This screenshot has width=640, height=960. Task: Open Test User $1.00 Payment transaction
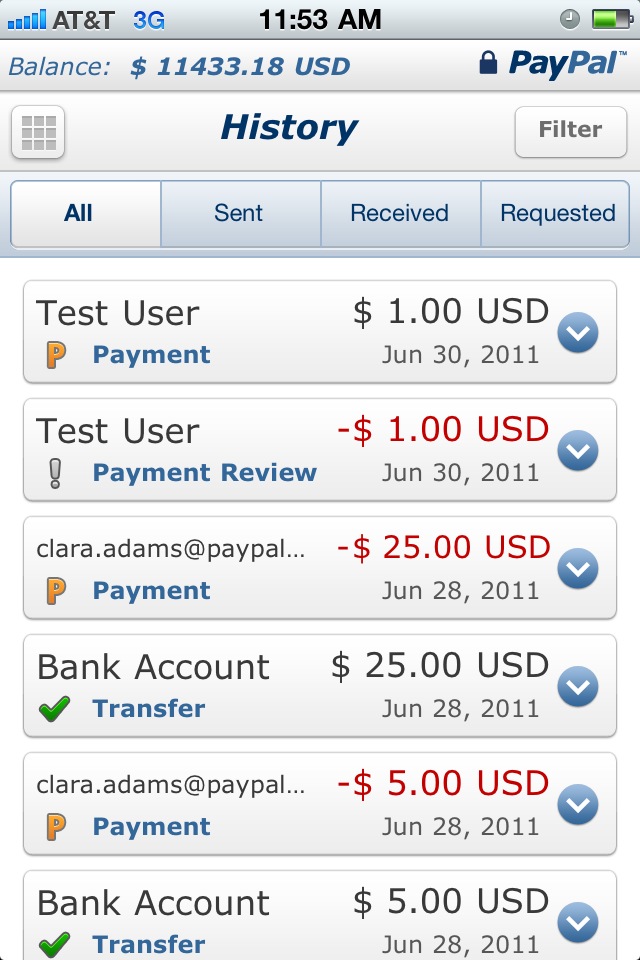[290, 332]
